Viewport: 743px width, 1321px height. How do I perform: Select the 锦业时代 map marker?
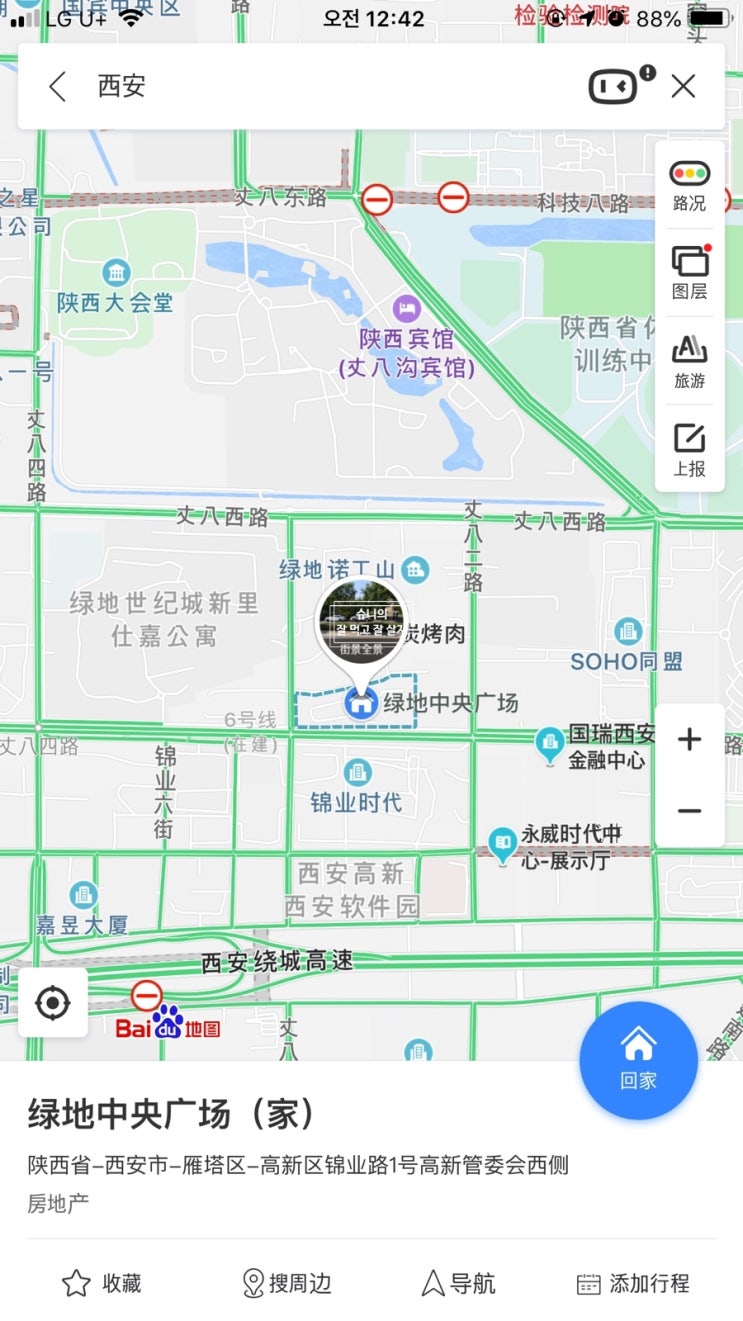click(x=357, y=786)
